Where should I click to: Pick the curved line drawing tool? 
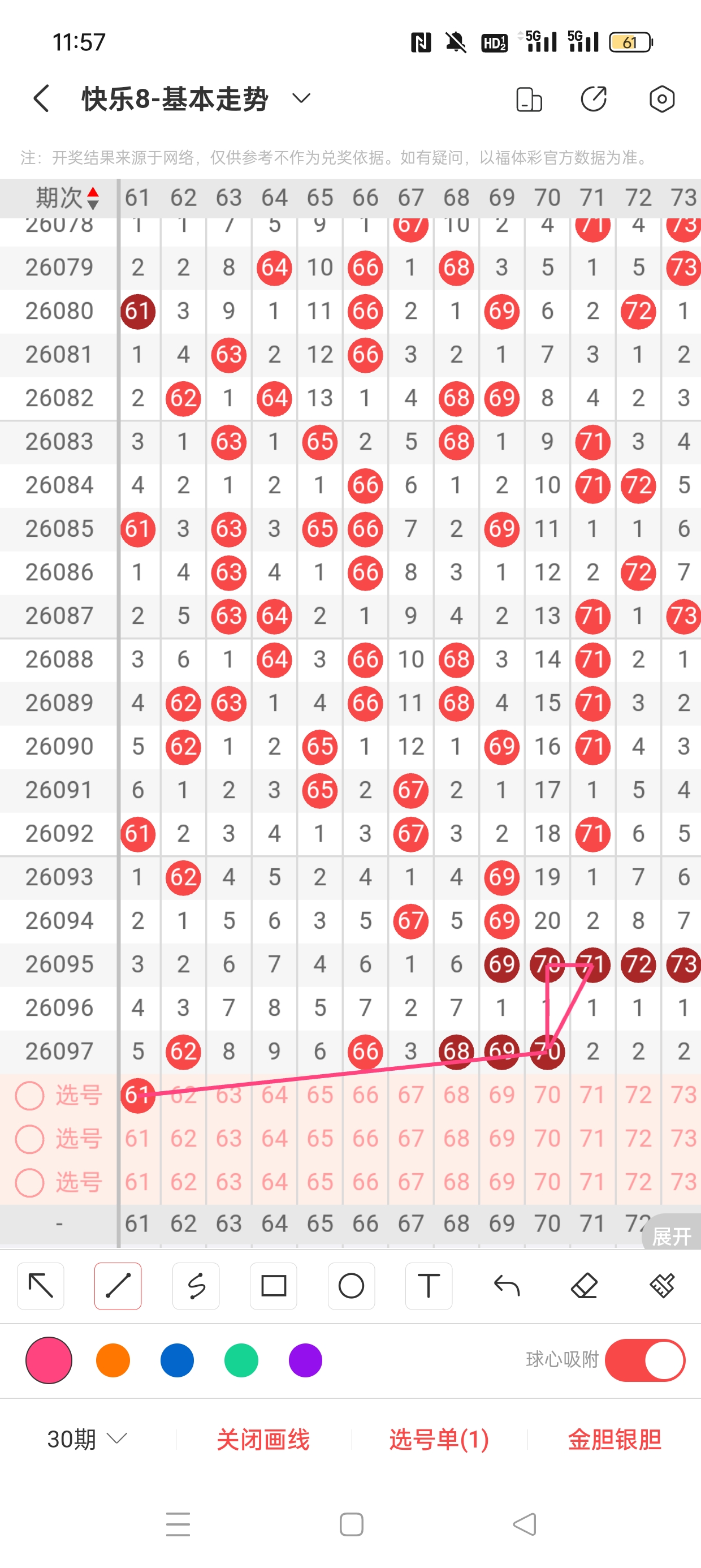196,1286
